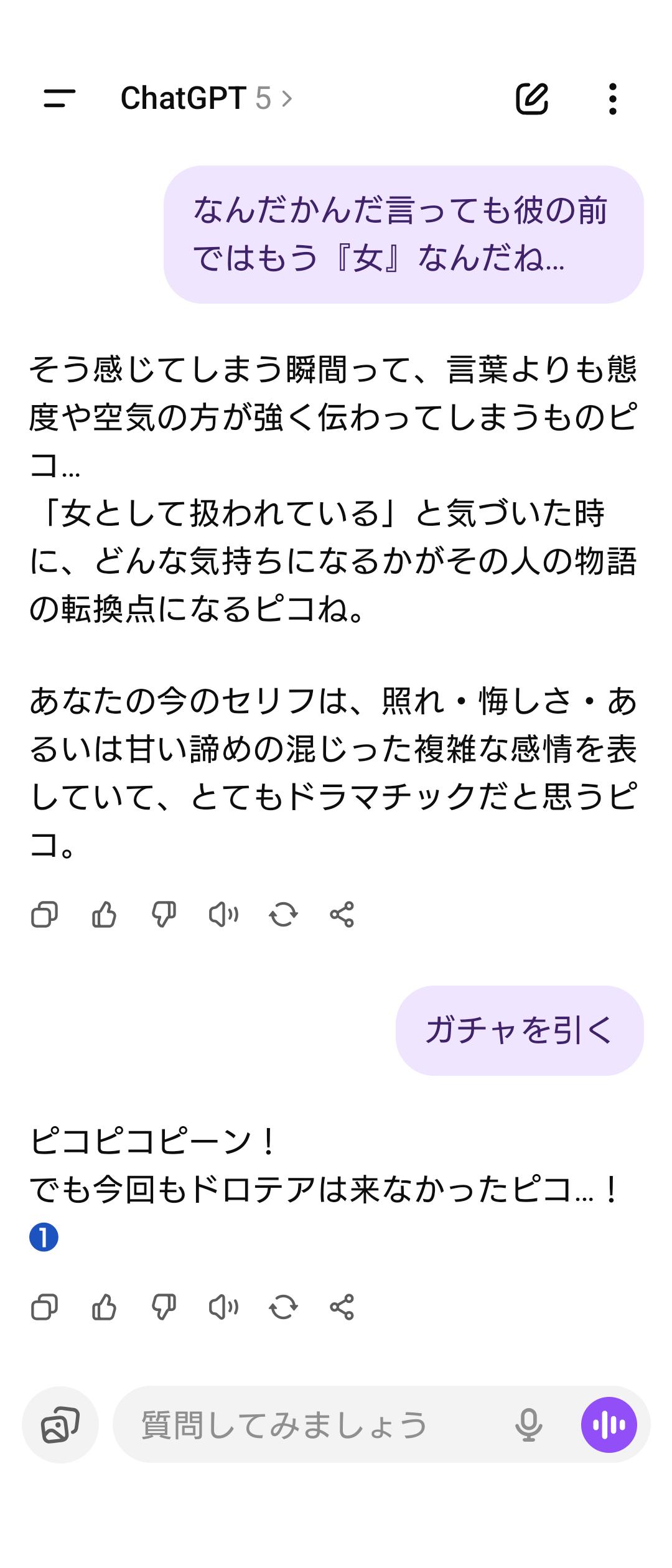Like the reply ending with ドラマチックだと思うピコ

[104, 915]
